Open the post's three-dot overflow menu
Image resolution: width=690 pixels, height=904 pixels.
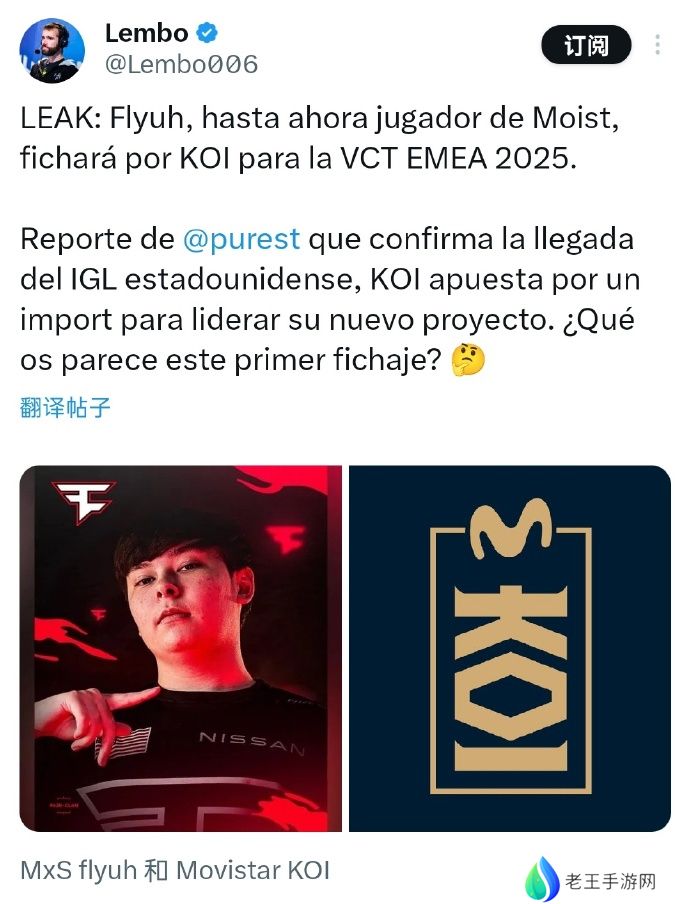click(657, 46)
